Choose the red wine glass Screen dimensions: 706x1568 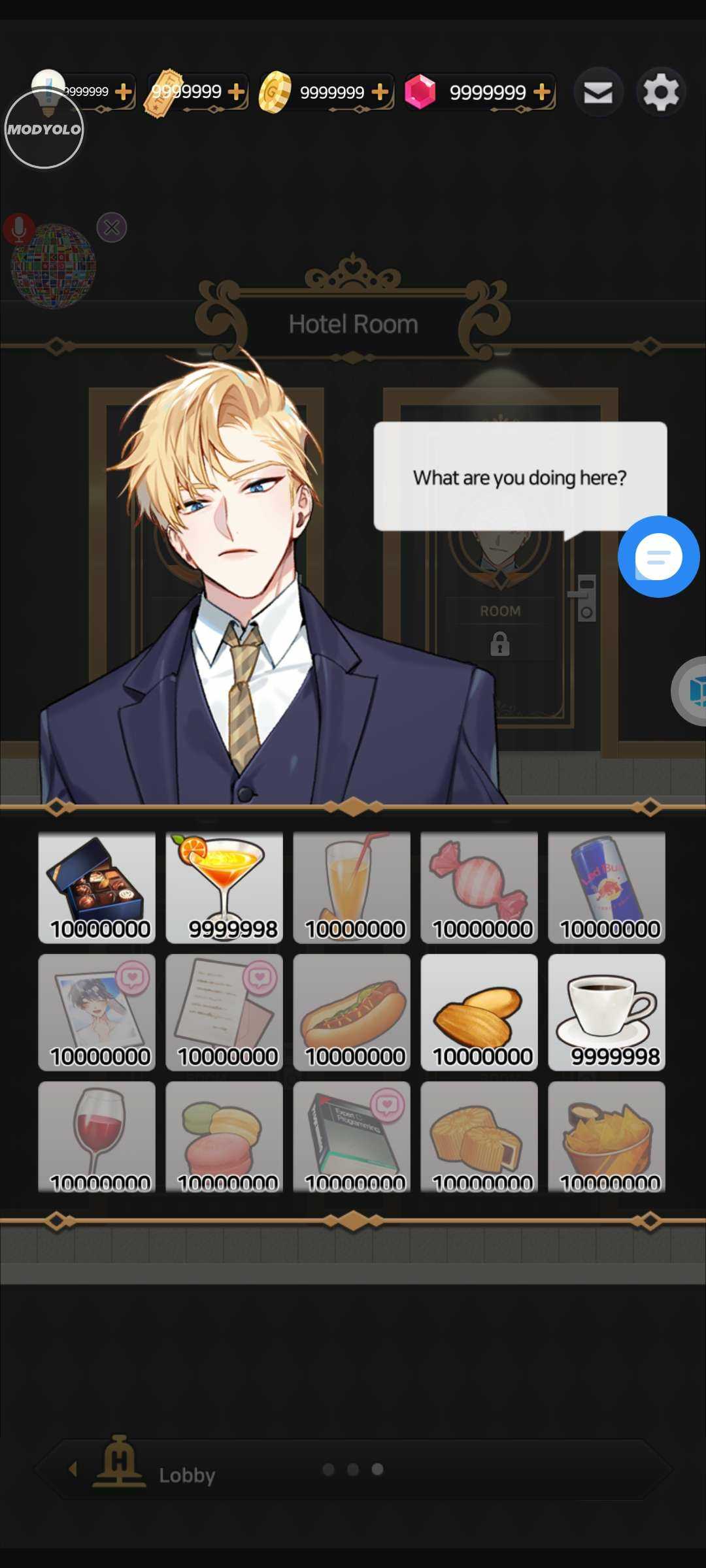[97, 1137]
